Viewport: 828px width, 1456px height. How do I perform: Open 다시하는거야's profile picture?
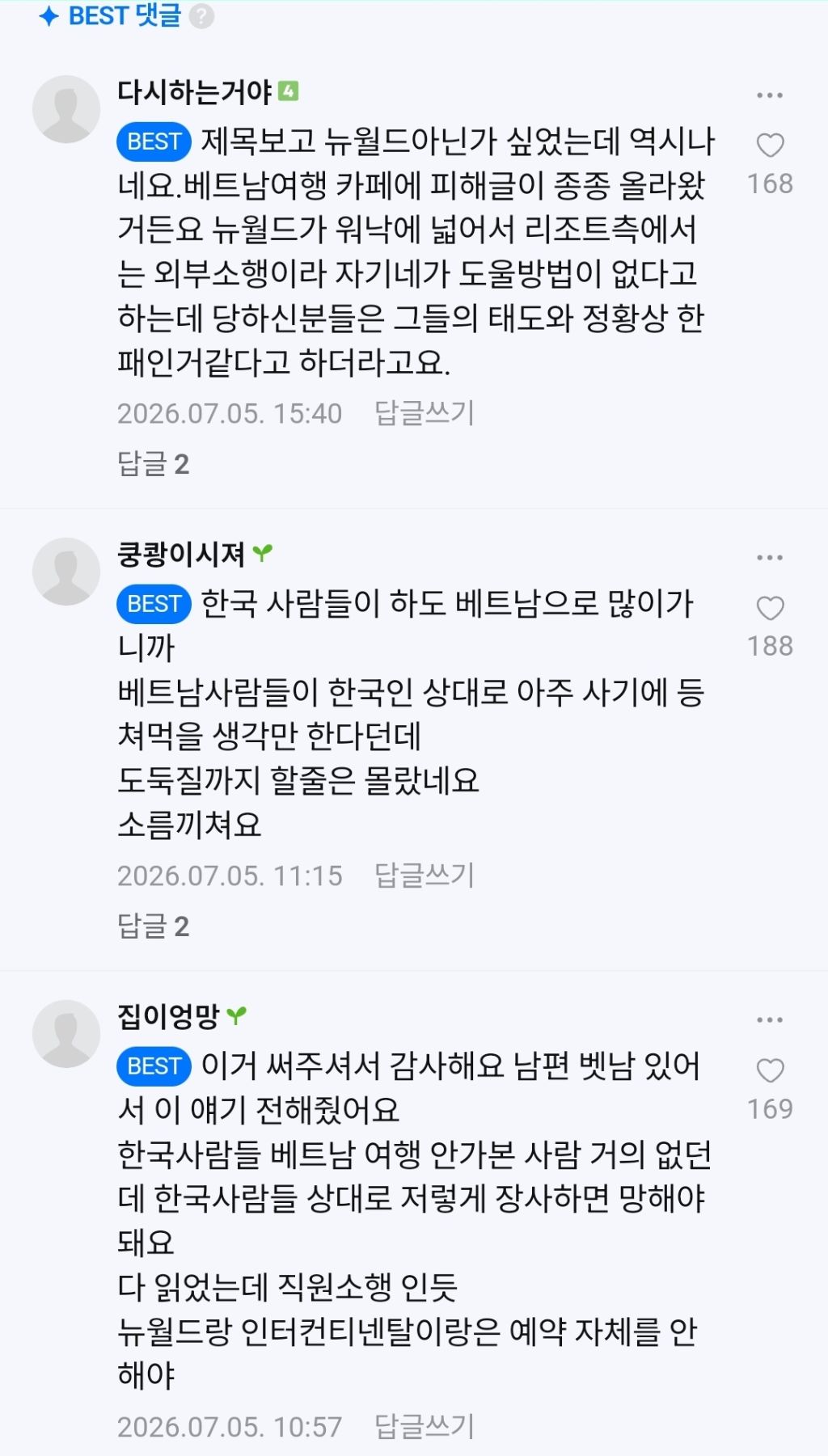click(66, 109)
